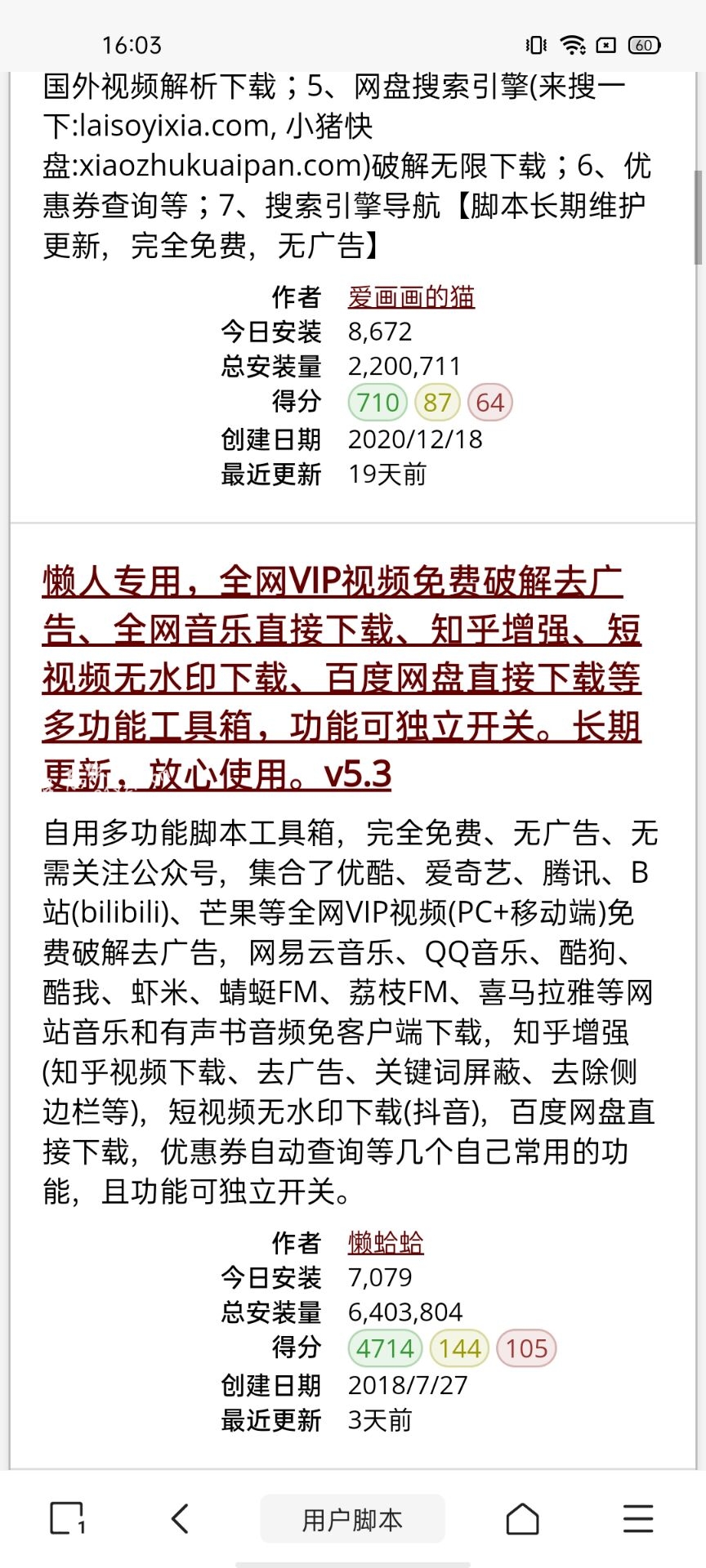The height and width of the screenshot is (1568, 706).
Task: Open the browser tabs switcher
Action: pos(67,1519)
